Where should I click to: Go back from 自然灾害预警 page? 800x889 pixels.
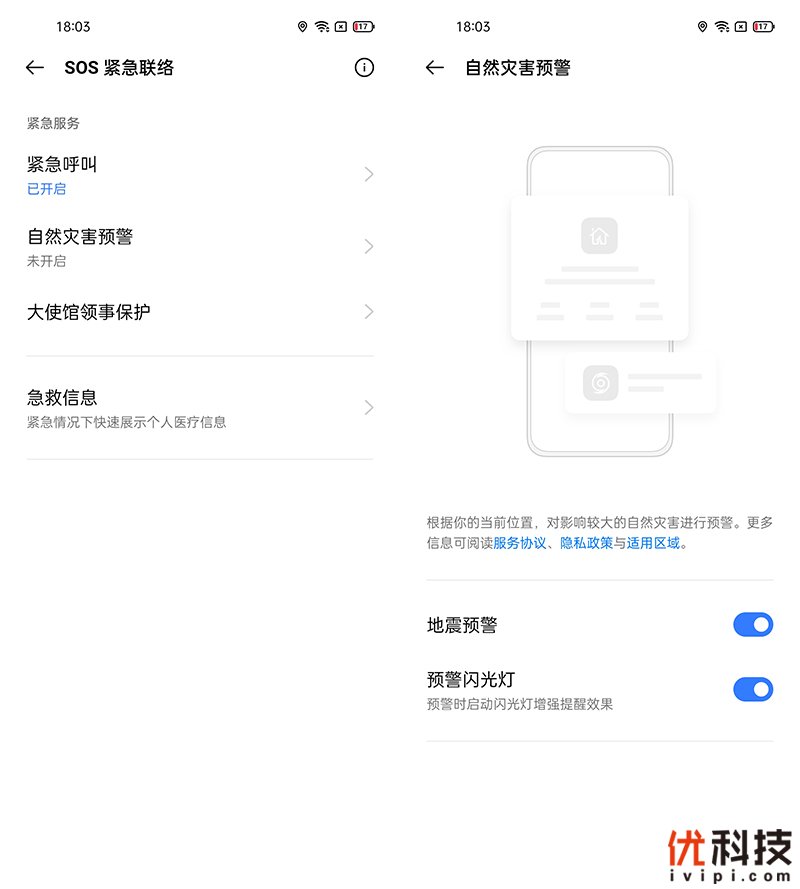pos(435,68)
